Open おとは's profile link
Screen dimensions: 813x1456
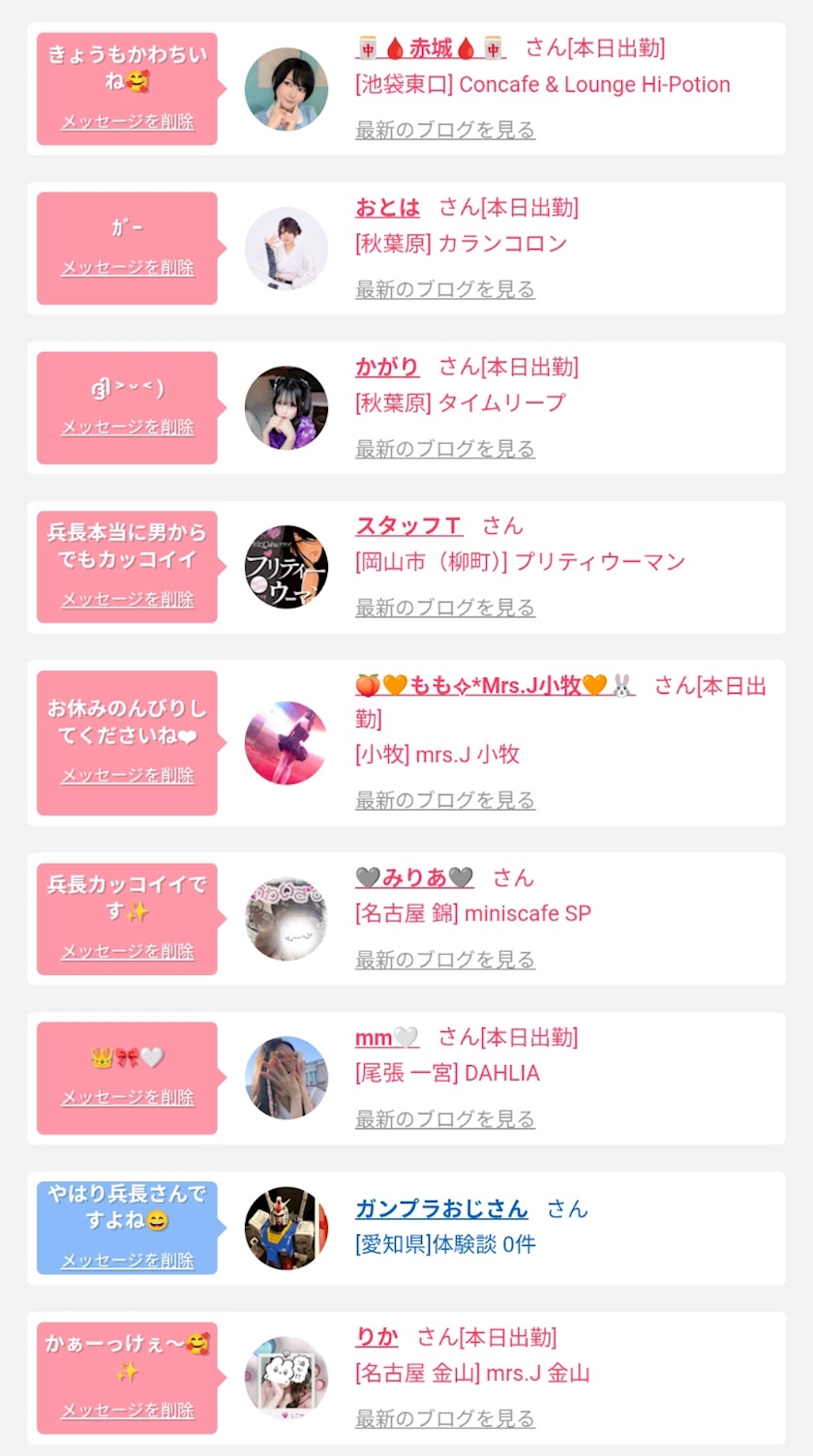click(x=387, y=207)
